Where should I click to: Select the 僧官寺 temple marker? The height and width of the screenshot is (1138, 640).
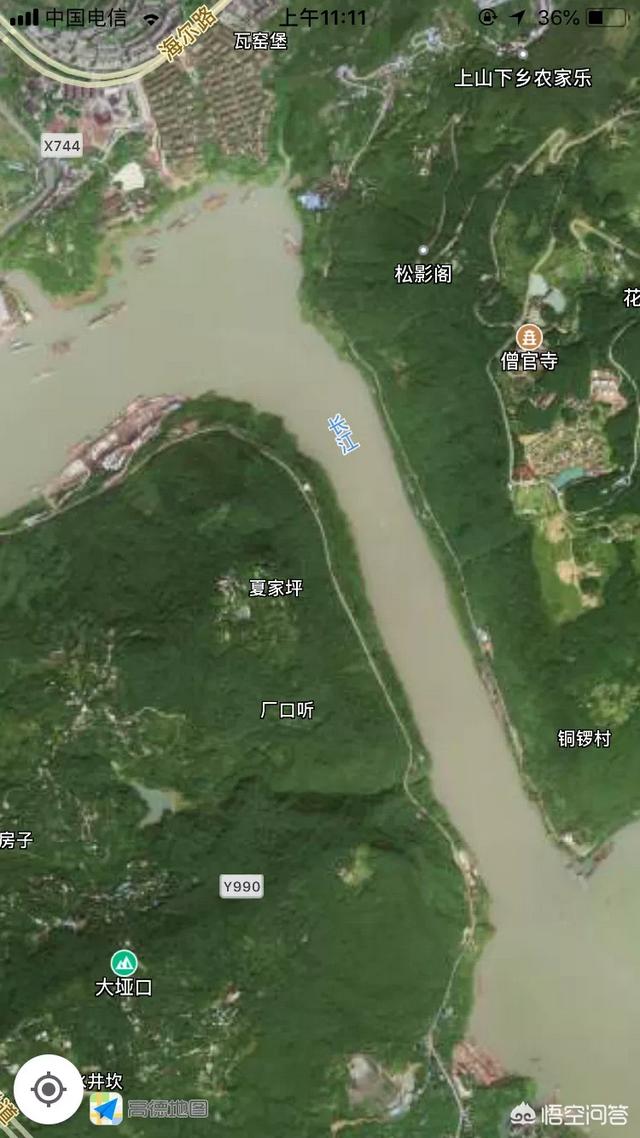click(x=529, y=337)
